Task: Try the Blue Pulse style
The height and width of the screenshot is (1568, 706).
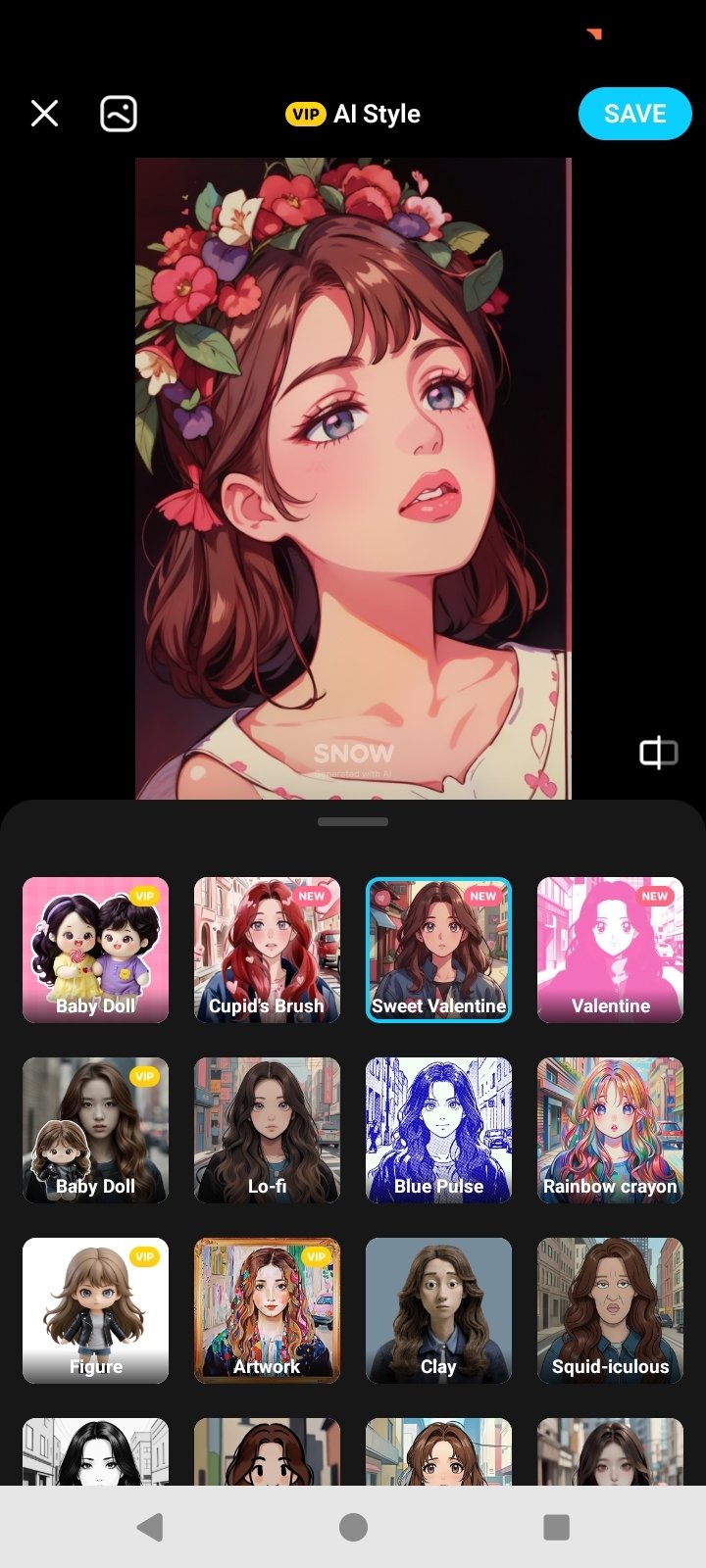Action: 438,1130
